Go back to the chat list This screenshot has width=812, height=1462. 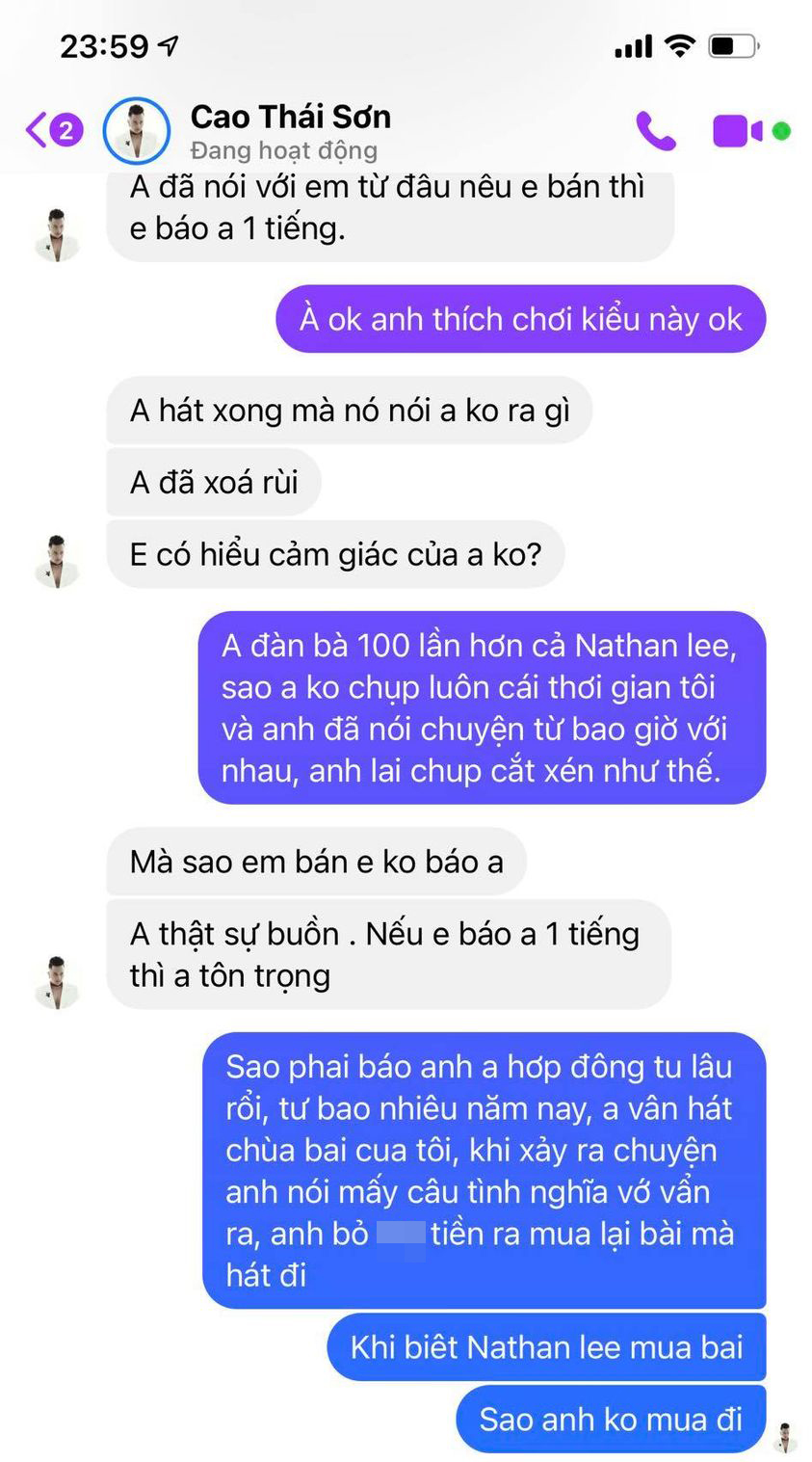39,129
